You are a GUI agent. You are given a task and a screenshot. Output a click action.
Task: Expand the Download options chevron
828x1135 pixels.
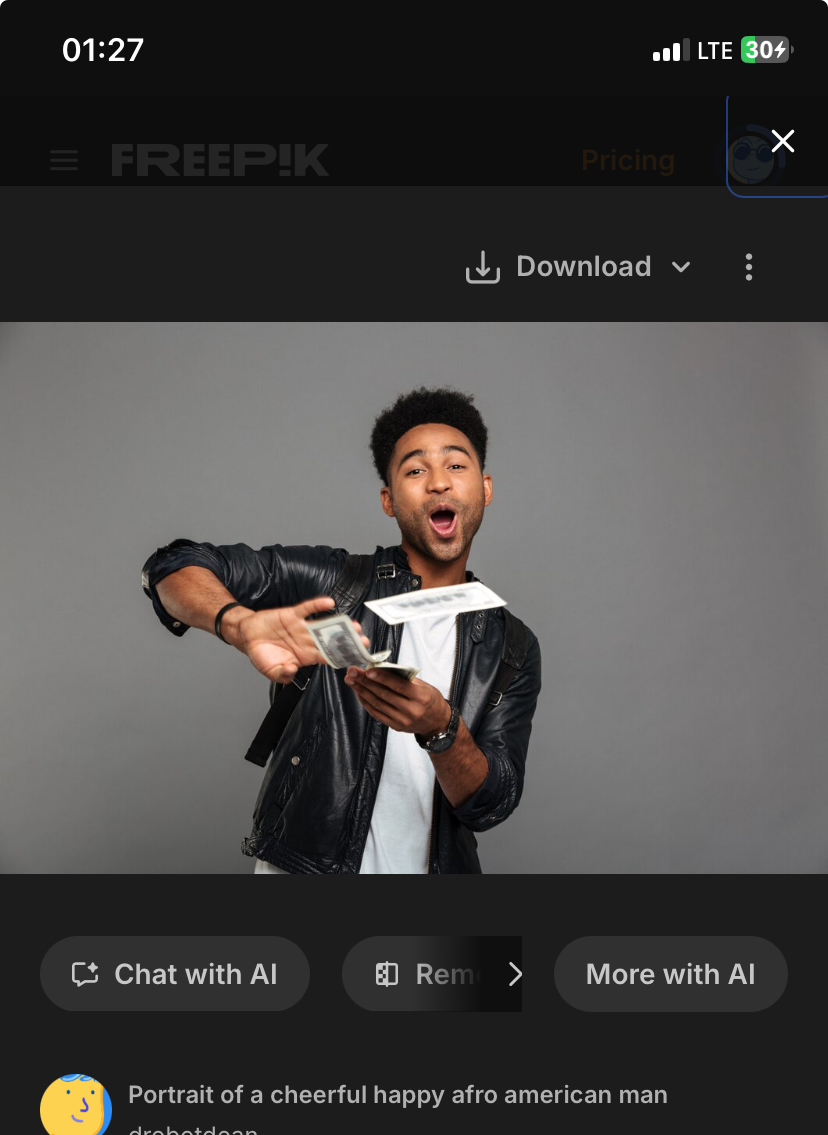coord(681,267)
